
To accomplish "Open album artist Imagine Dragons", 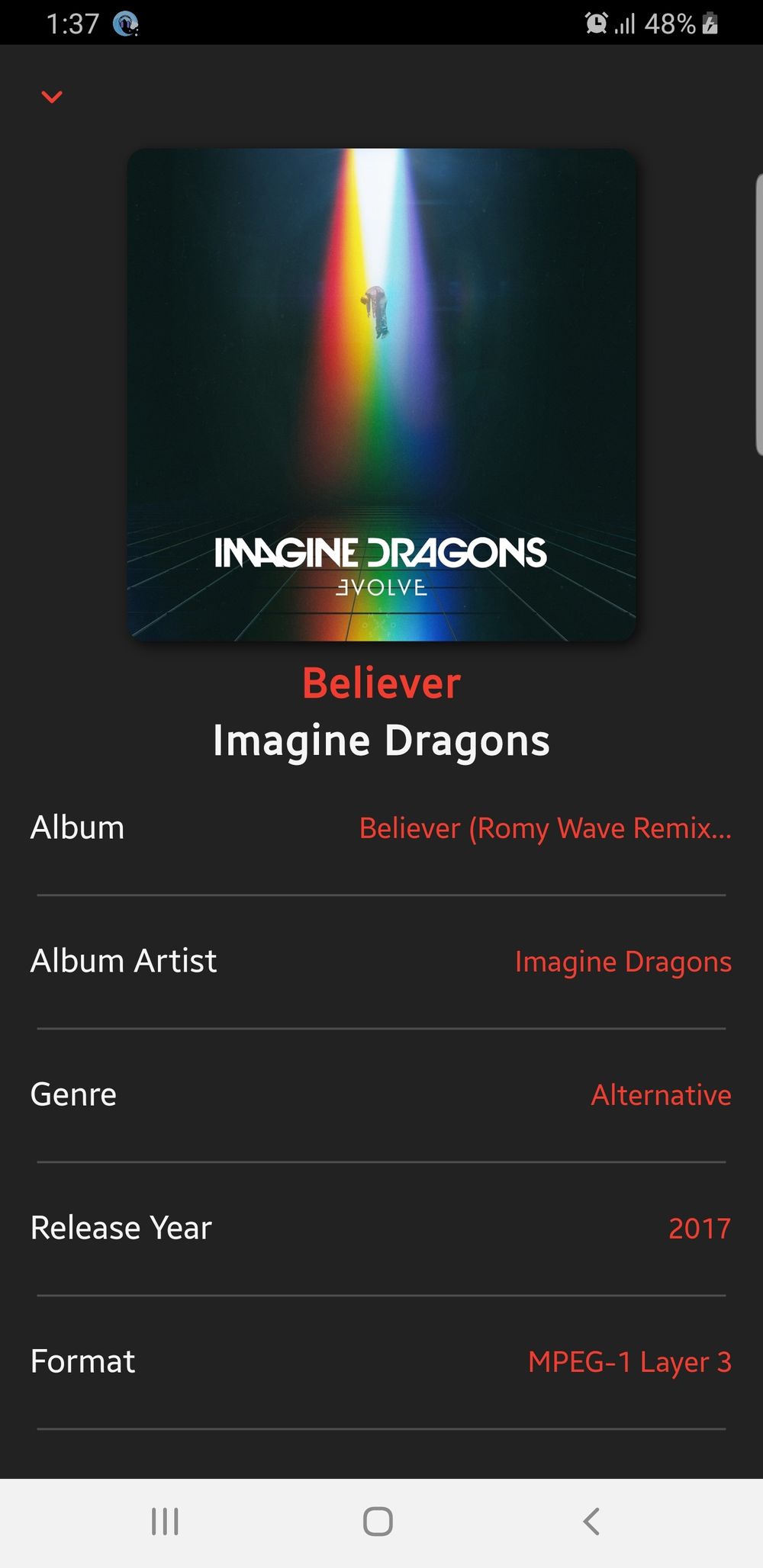I will (x=623, y=962).
